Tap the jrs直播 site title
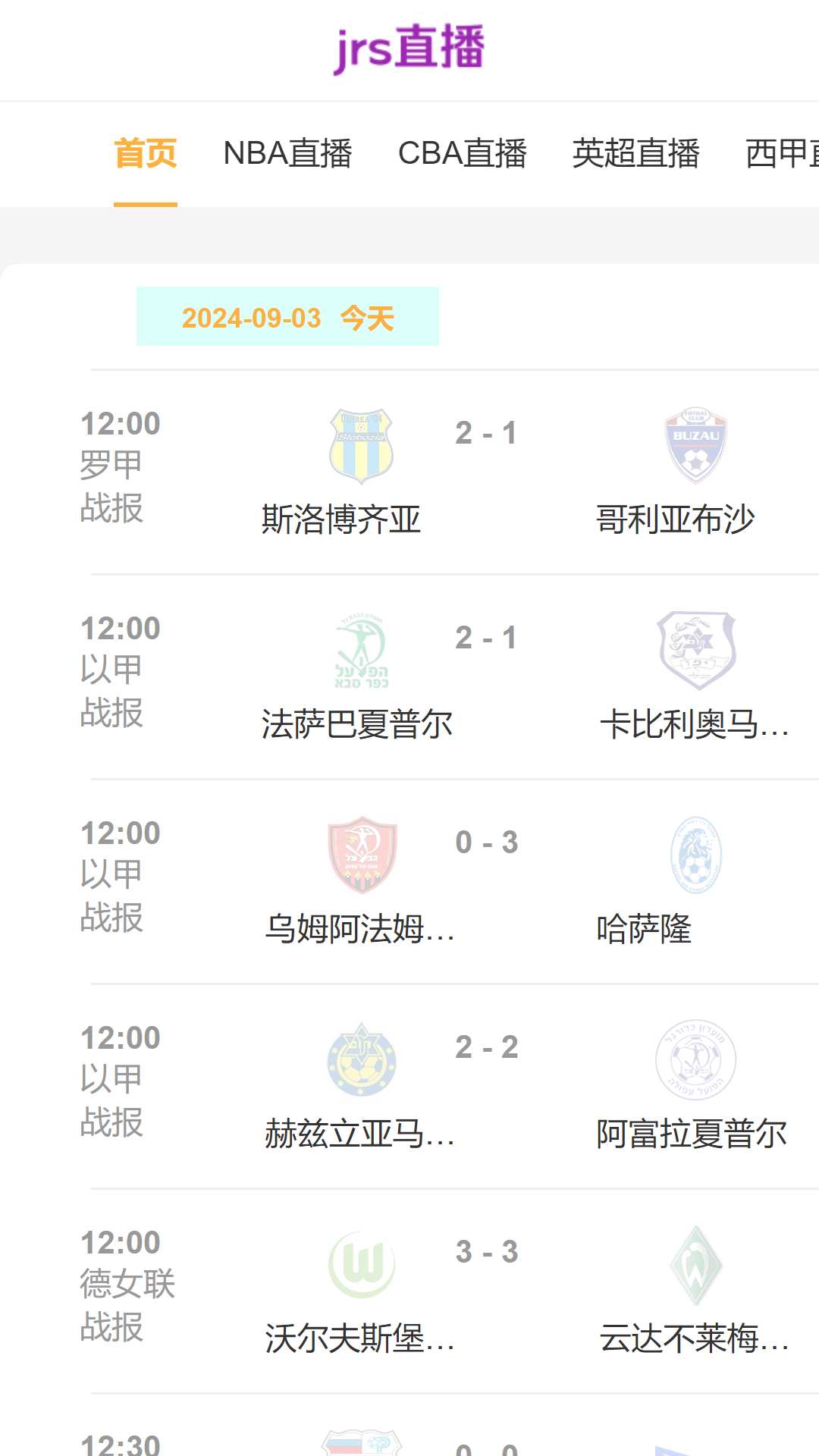The height and width of the screenshot is (1456, 819). coord(409,49)
